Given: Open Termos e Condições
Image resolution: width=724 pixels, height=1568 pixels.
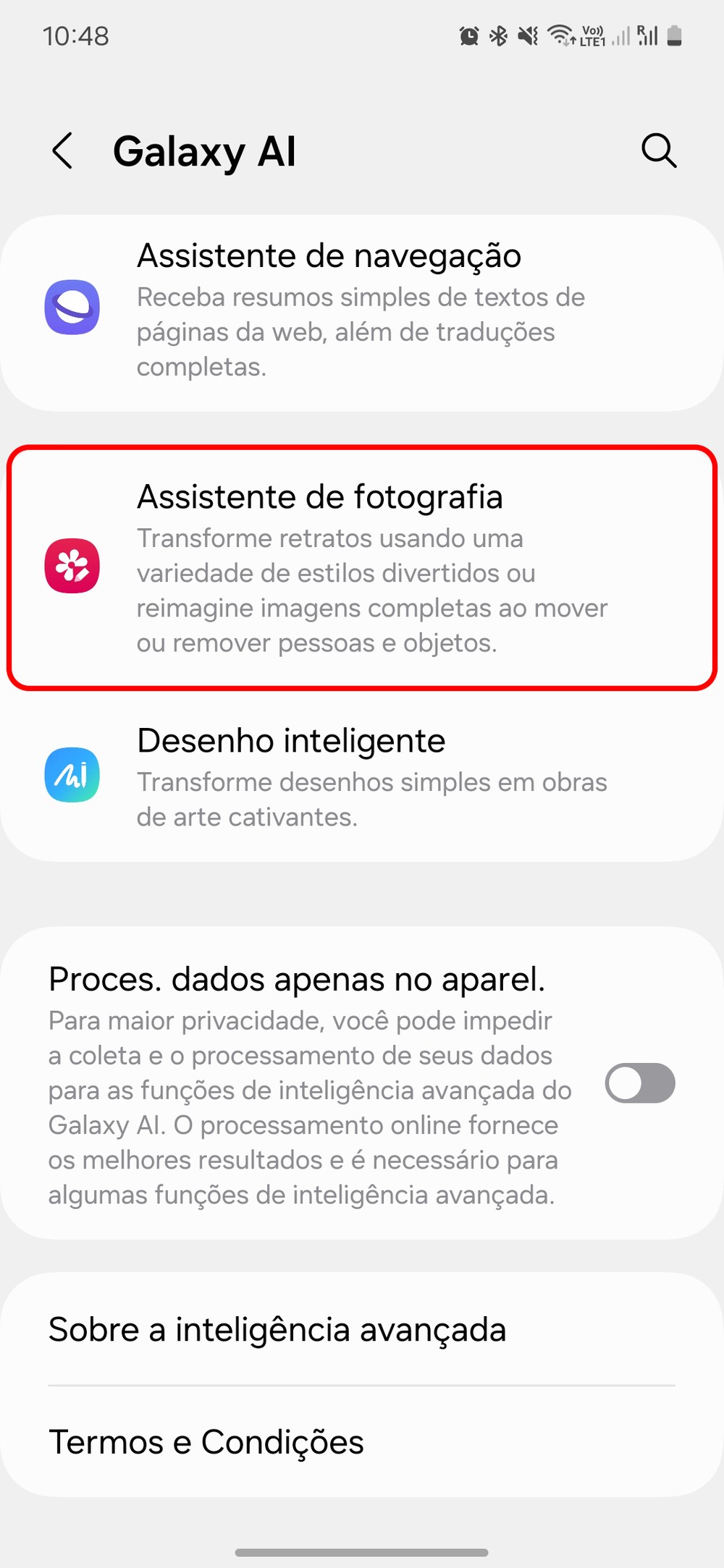Looking at the screenshot, I should click(x=361, y=1442).
